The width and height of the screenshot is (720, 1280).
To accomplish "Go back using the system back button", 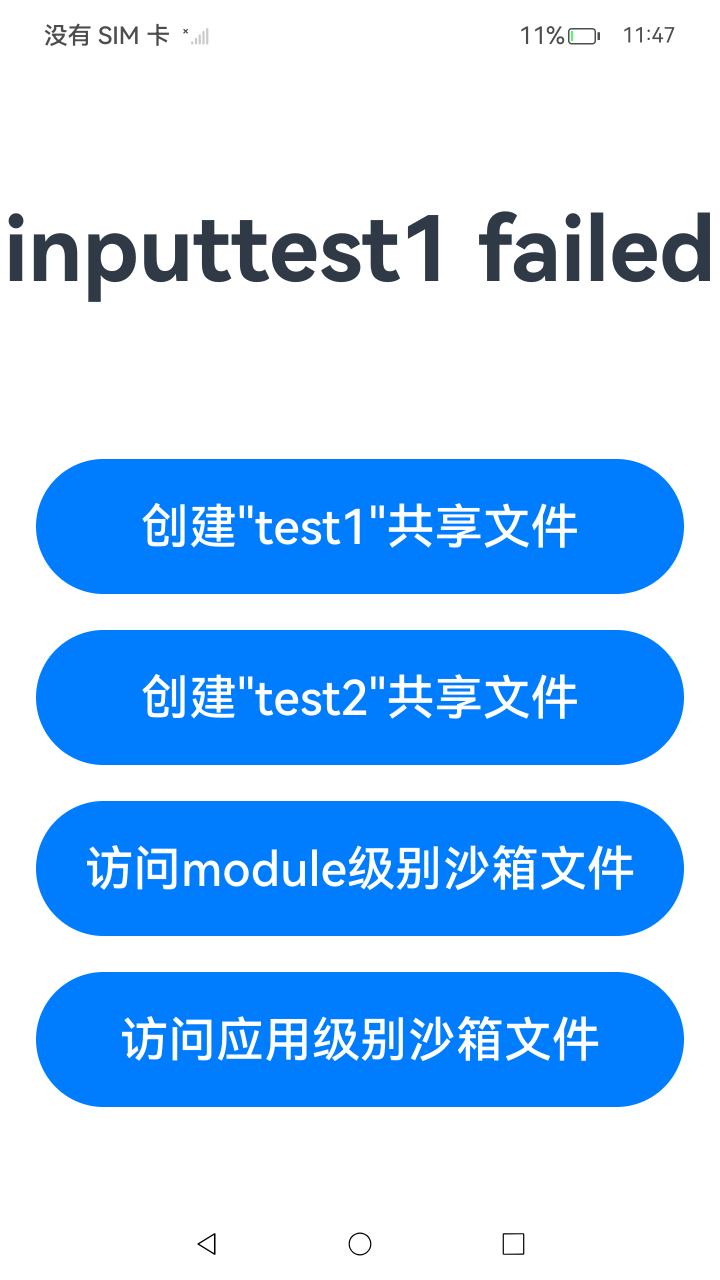I will click(x=207, y=1243).
